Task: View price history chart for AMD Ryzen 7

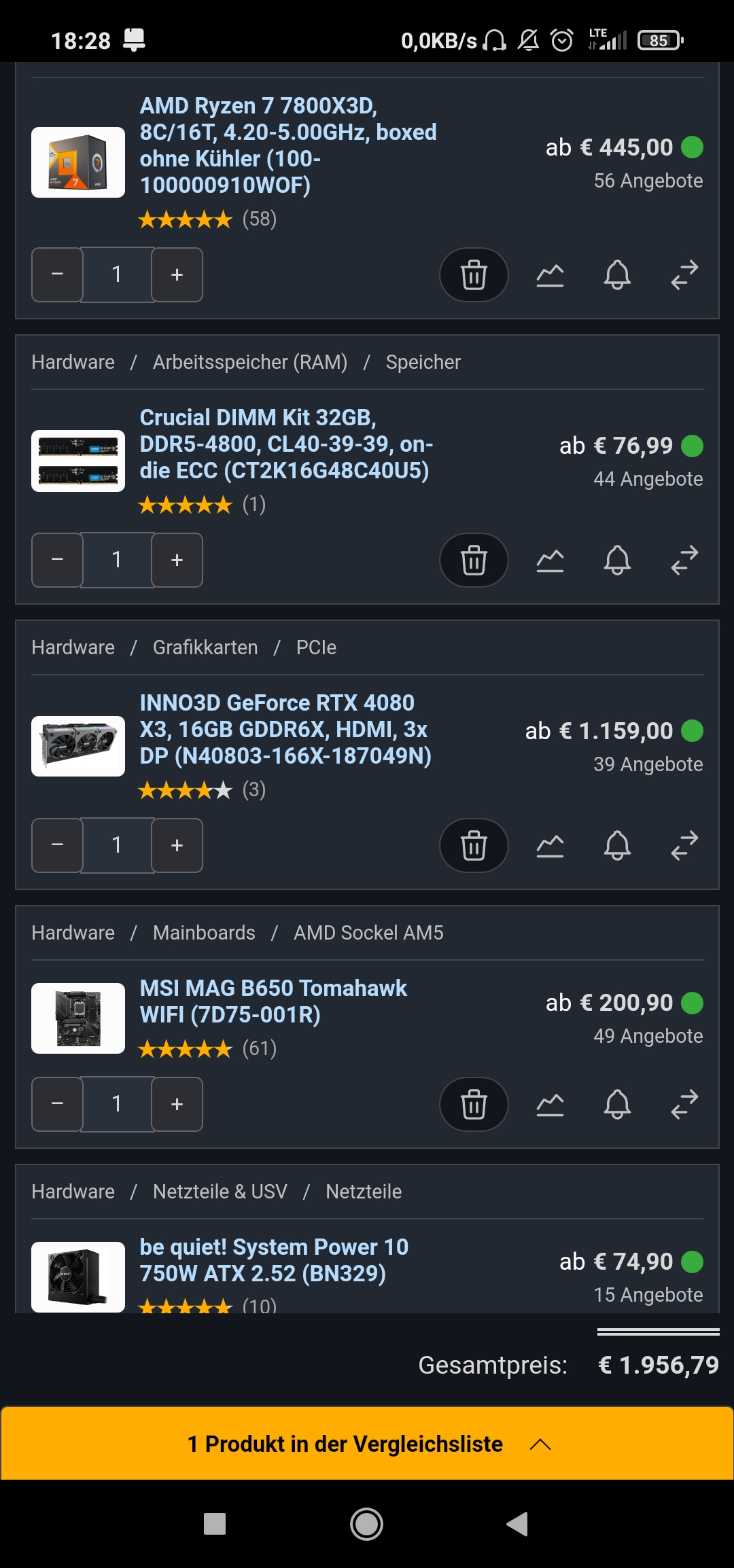Action: pos(550,274)
